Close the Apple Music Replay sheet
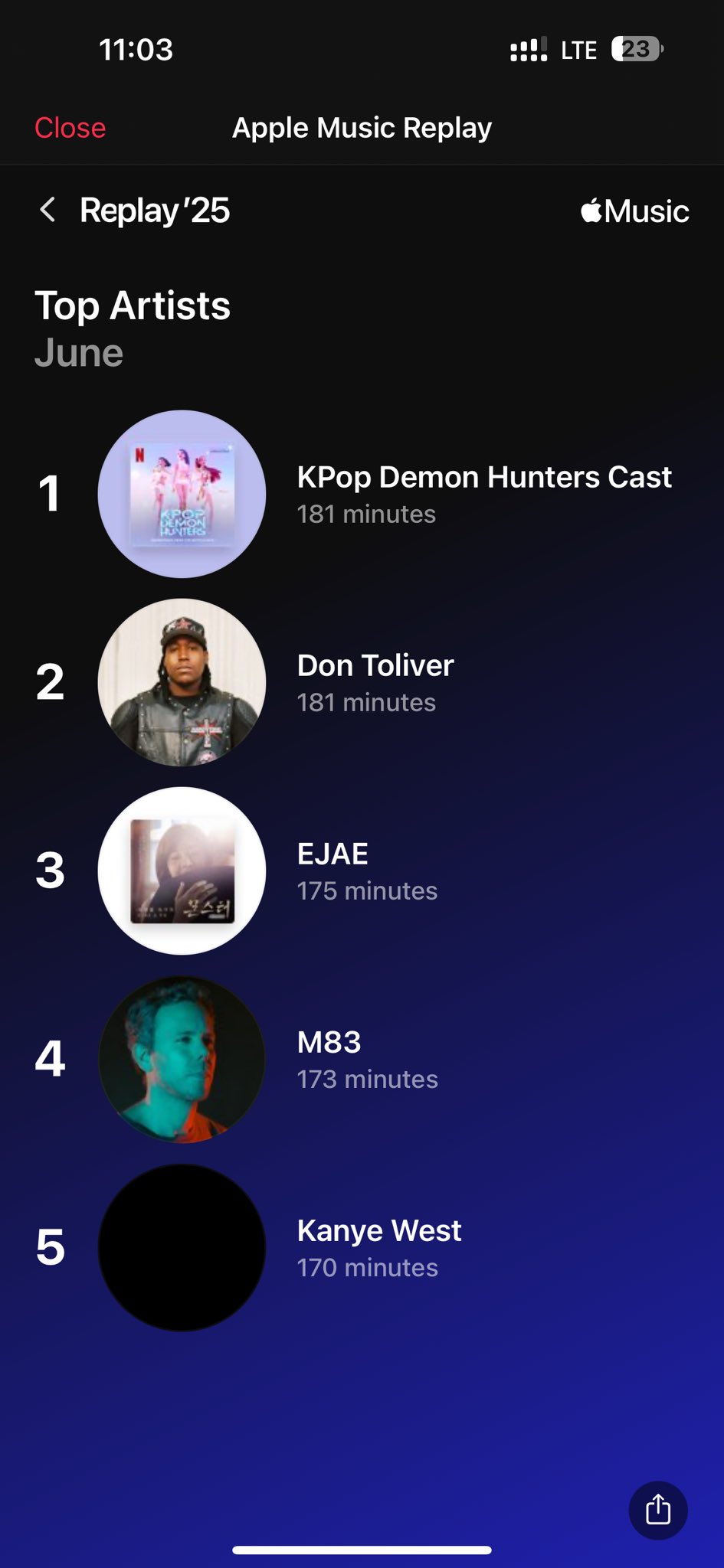Image resolution: width=724 pixels, height=1568 pixels. coord(70,128)
